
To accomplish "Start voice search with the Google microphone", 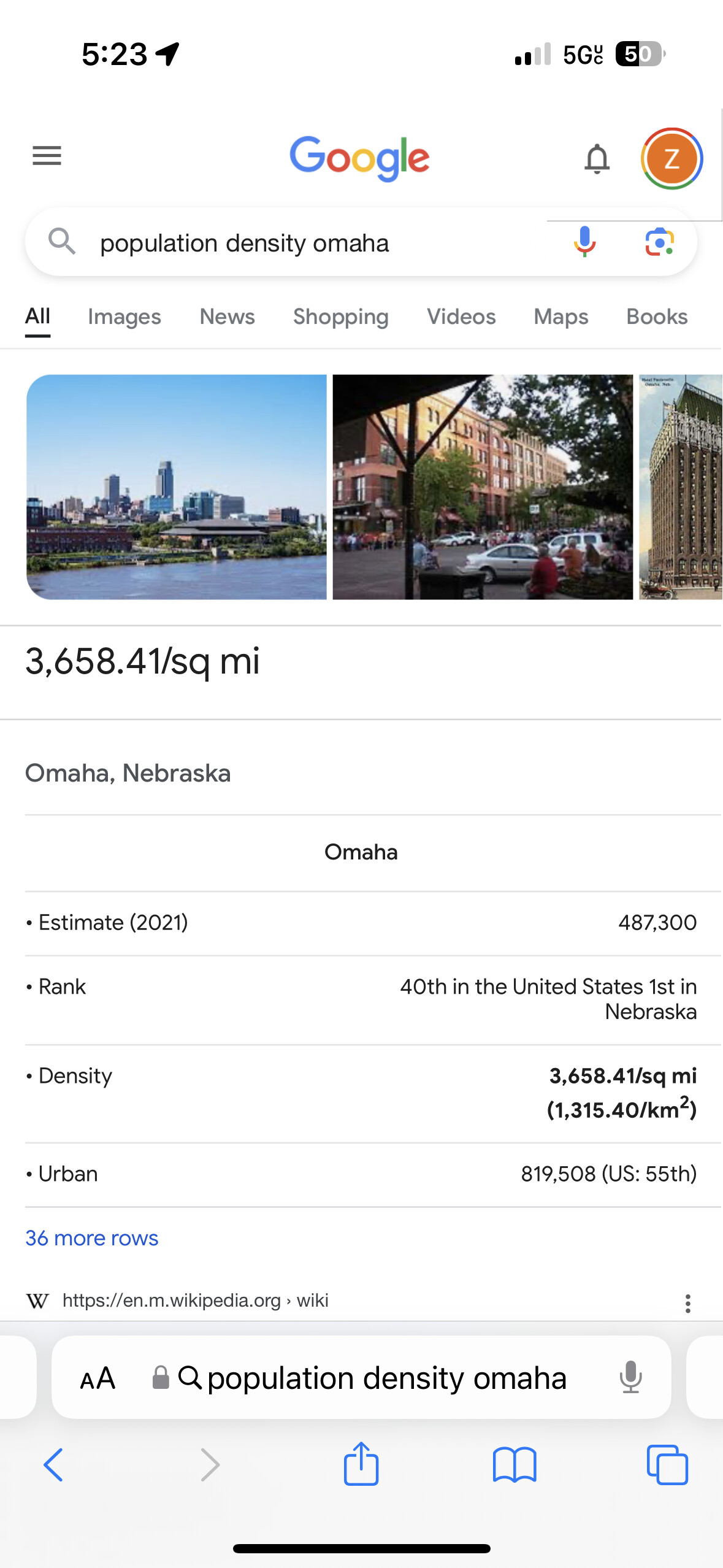I will pos(585,242).
